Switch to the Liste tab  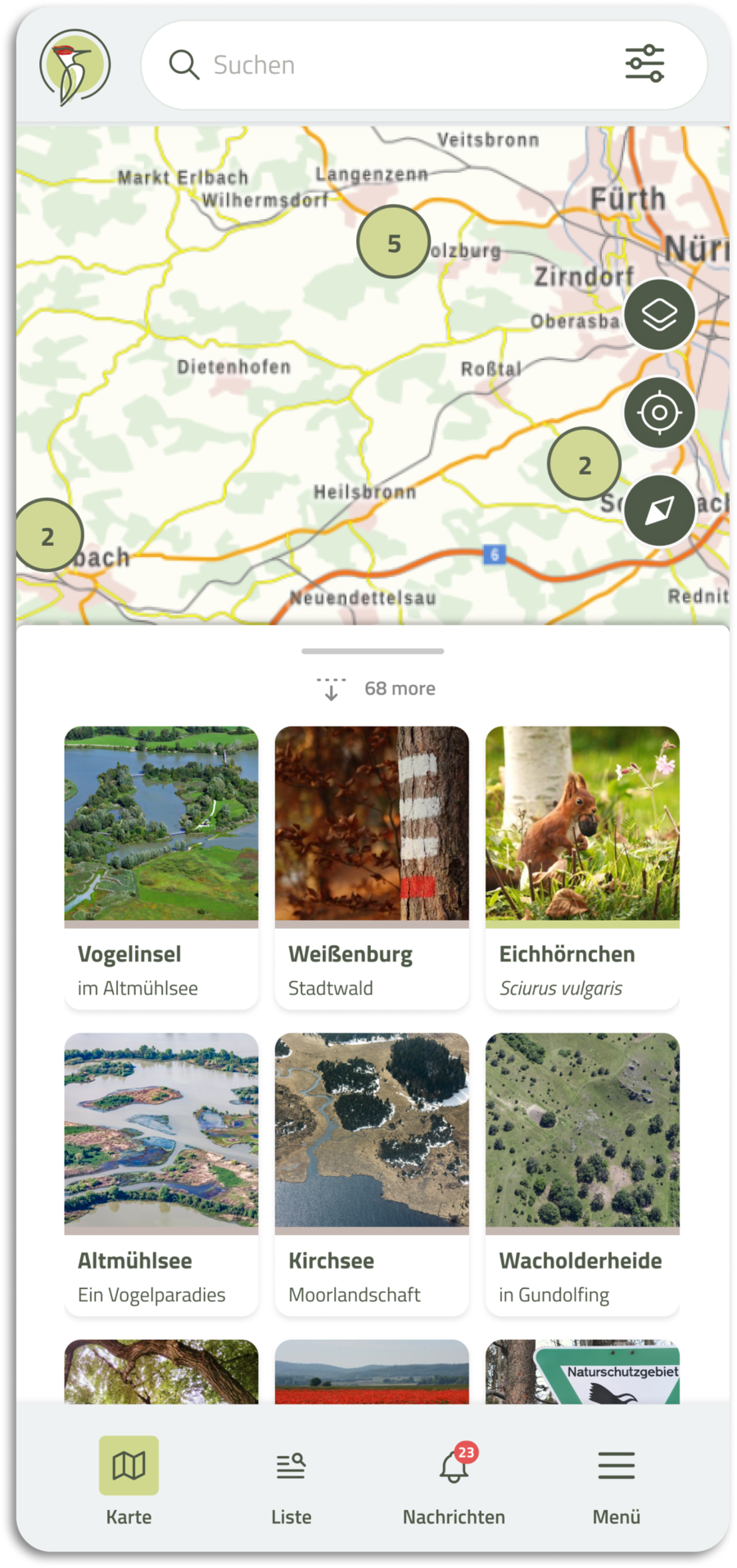click(x=291, y=1482)
